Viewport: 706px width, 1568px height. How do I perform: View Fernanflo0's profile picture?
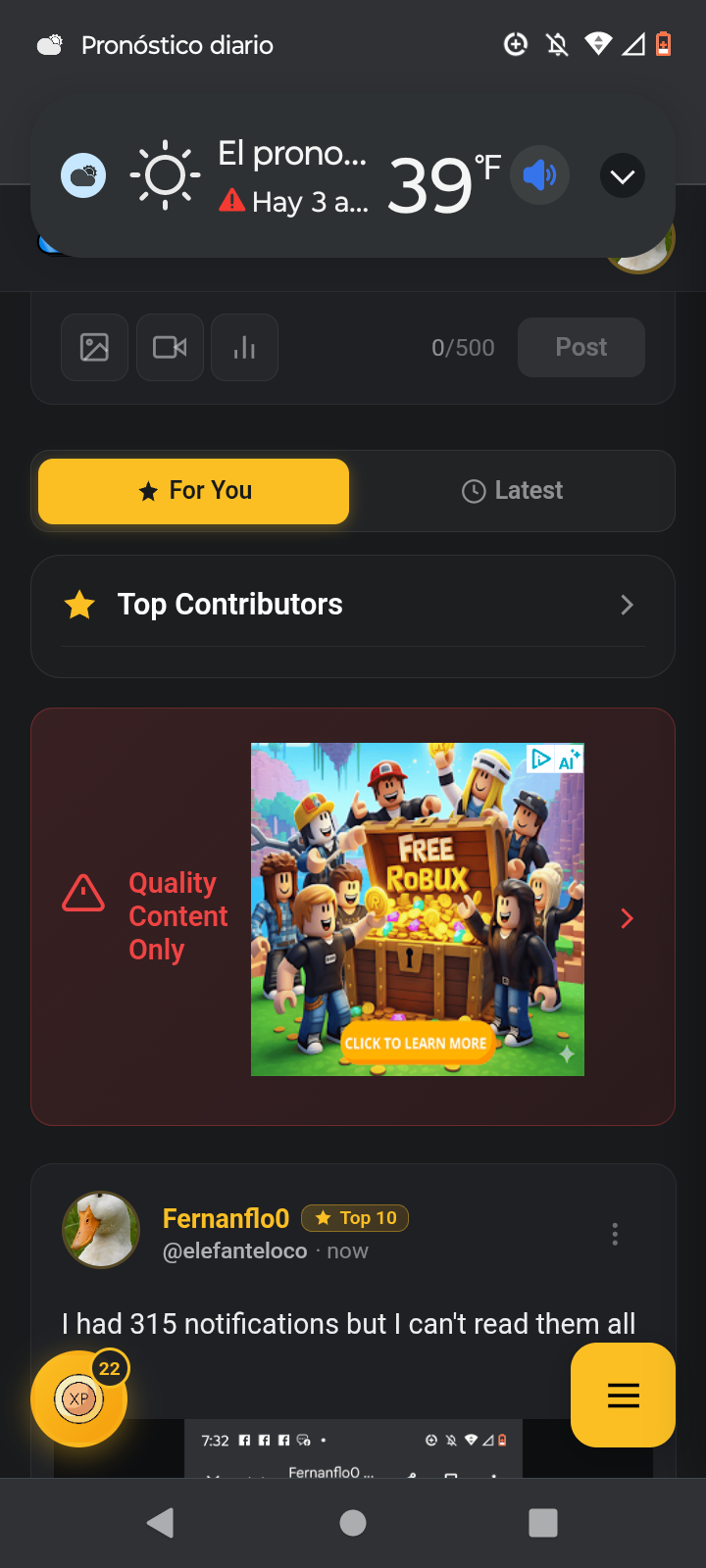(x=101, y=1230)
